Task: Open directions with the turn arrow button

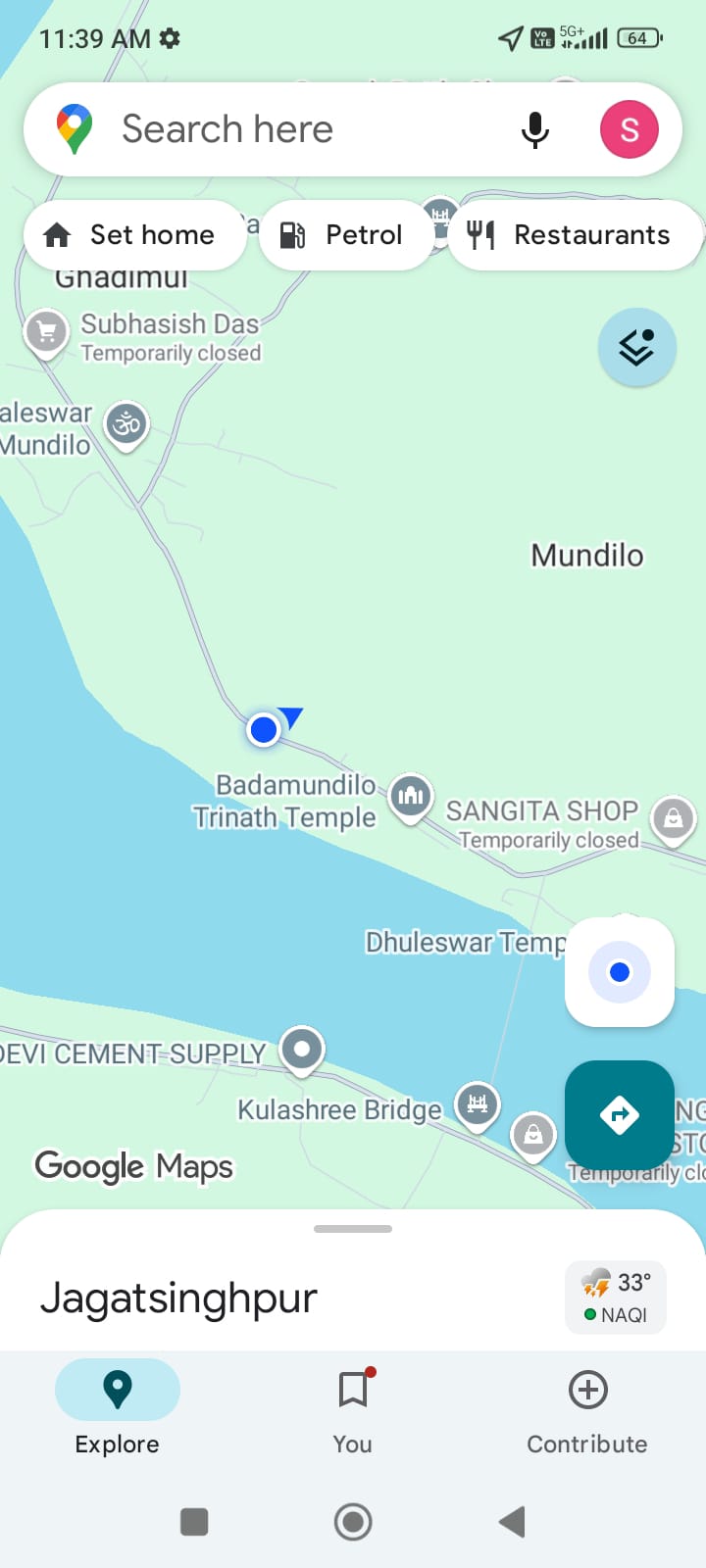Action: (x=619, y=1114)
